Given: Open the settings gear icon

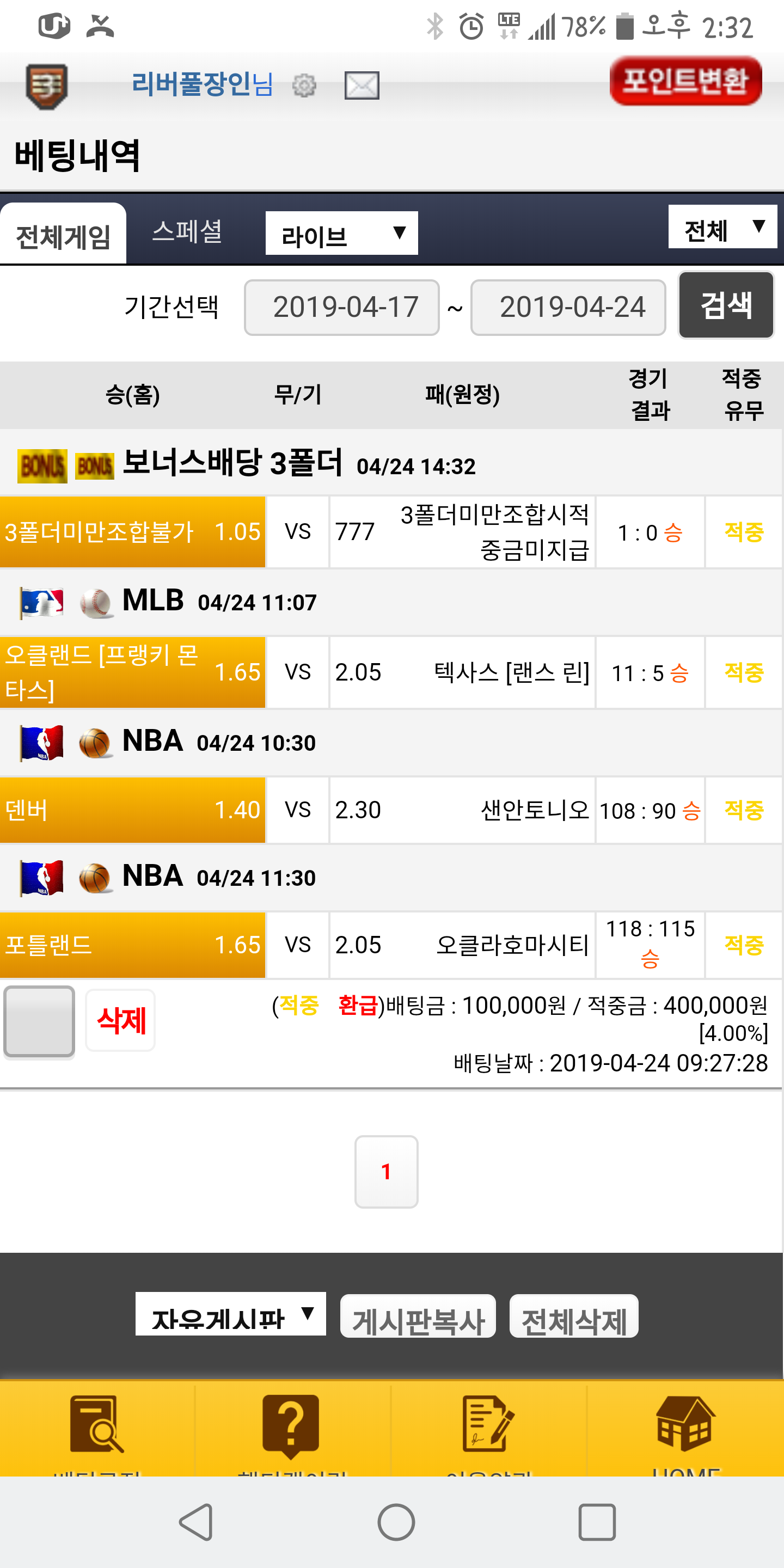Looking at the screenshot, I should point(304,85).
